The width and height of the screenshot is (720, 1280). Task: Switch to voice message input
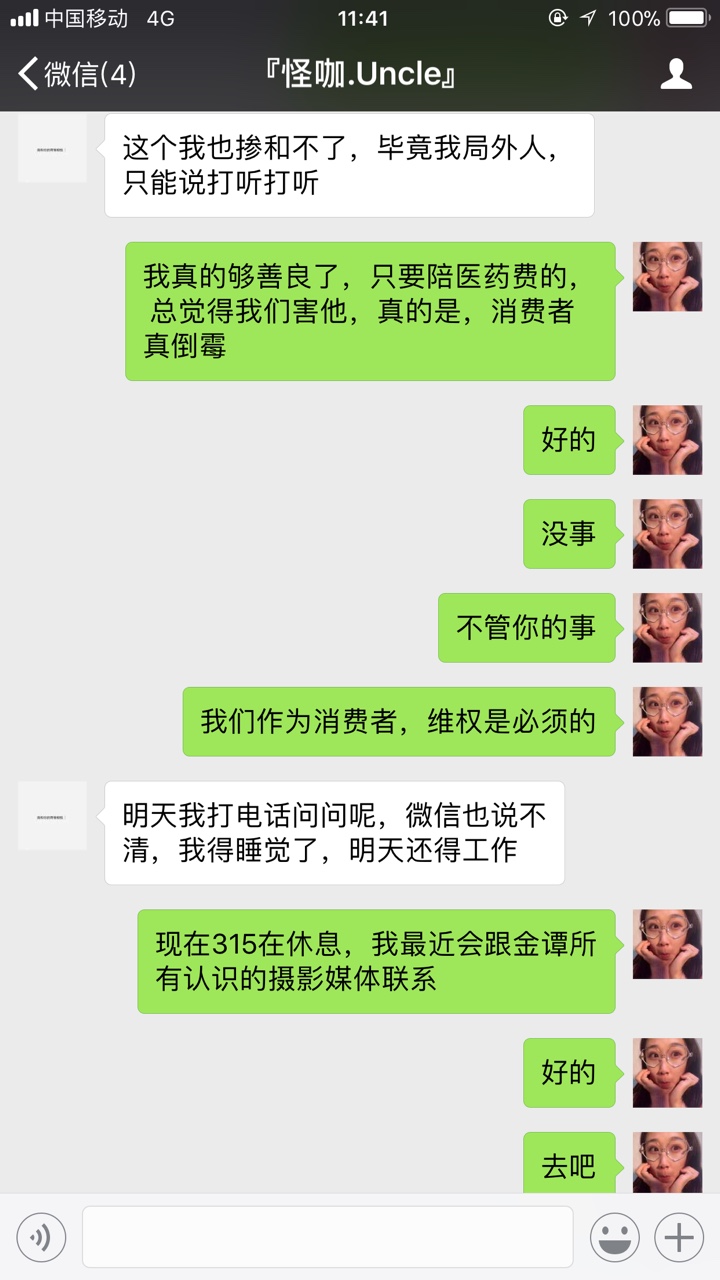[x=41, y=1237]
